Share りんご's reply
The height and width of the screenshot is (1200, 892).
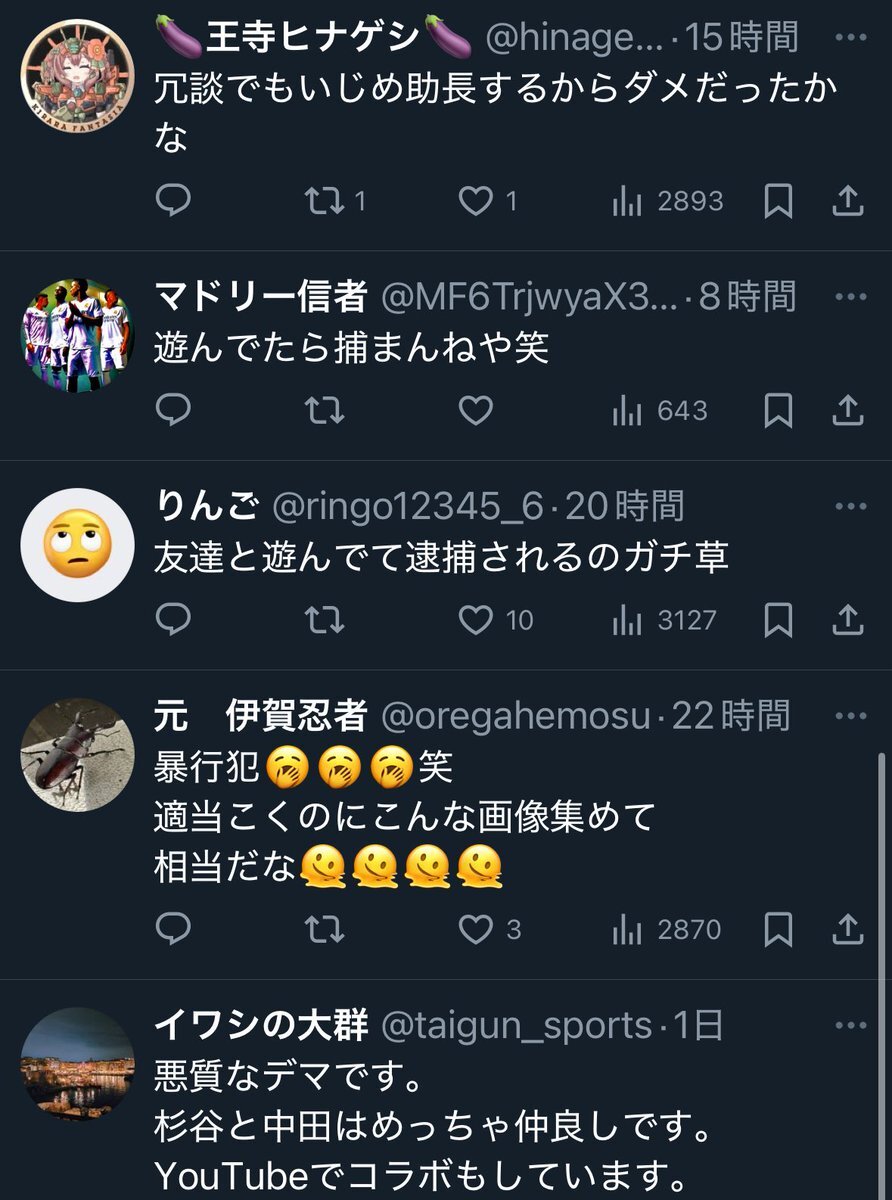[x=847, y=620]
